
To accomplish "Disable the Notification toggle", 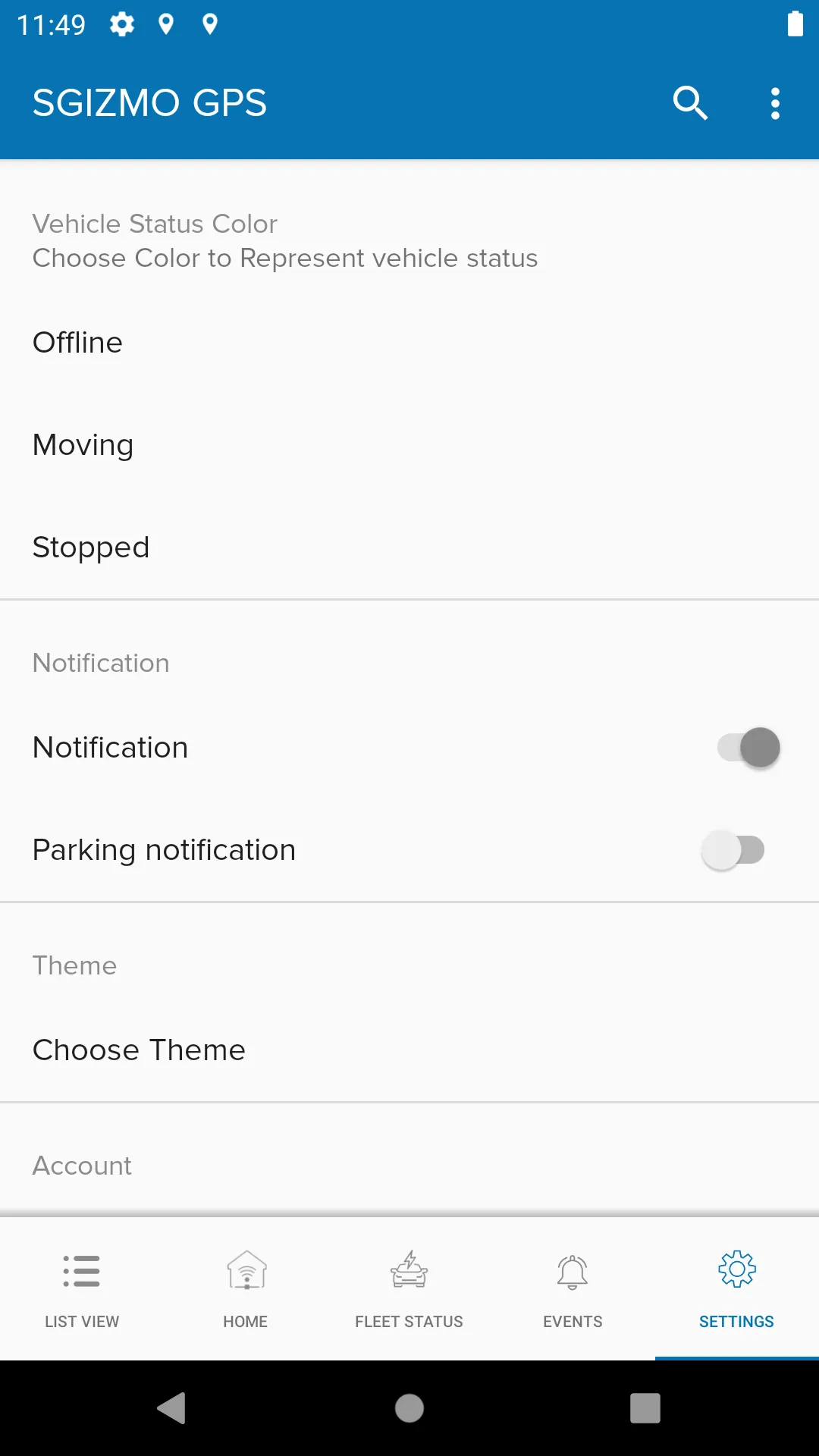I will coord(747,747).
